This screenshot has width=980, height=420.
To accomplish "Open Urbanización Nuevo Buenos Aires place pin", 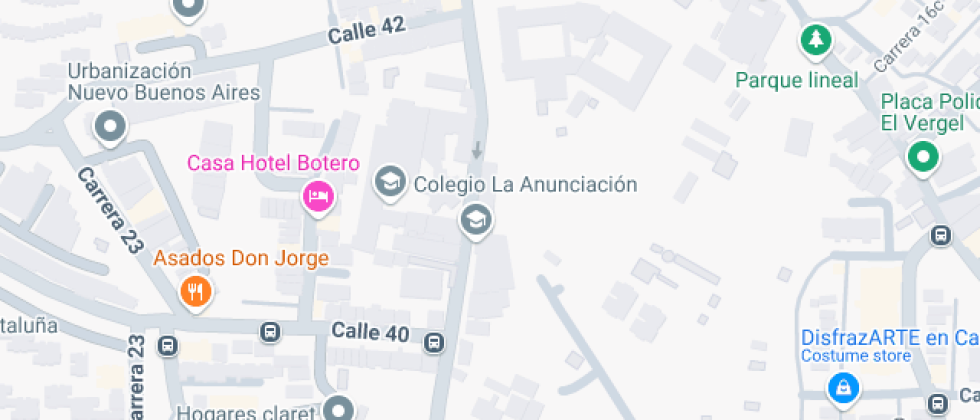I will coord(110,127).
